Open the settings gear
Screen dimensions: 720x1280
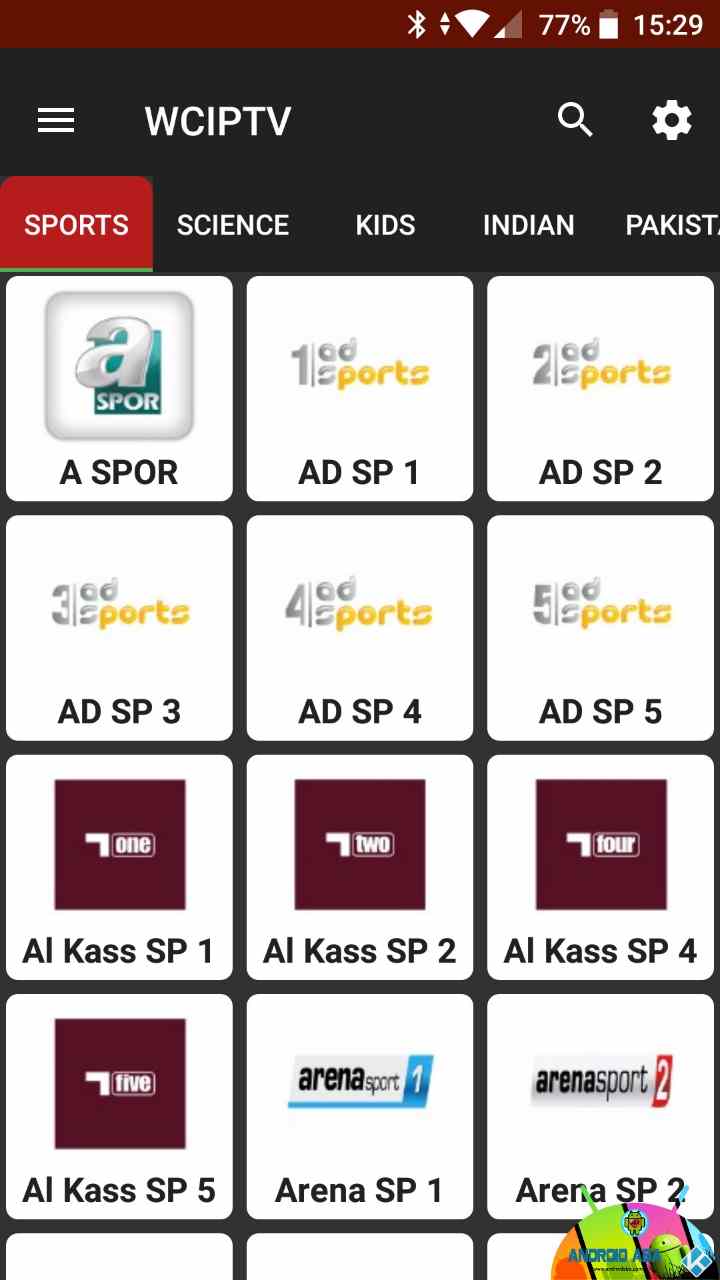(x=672, y=121)
